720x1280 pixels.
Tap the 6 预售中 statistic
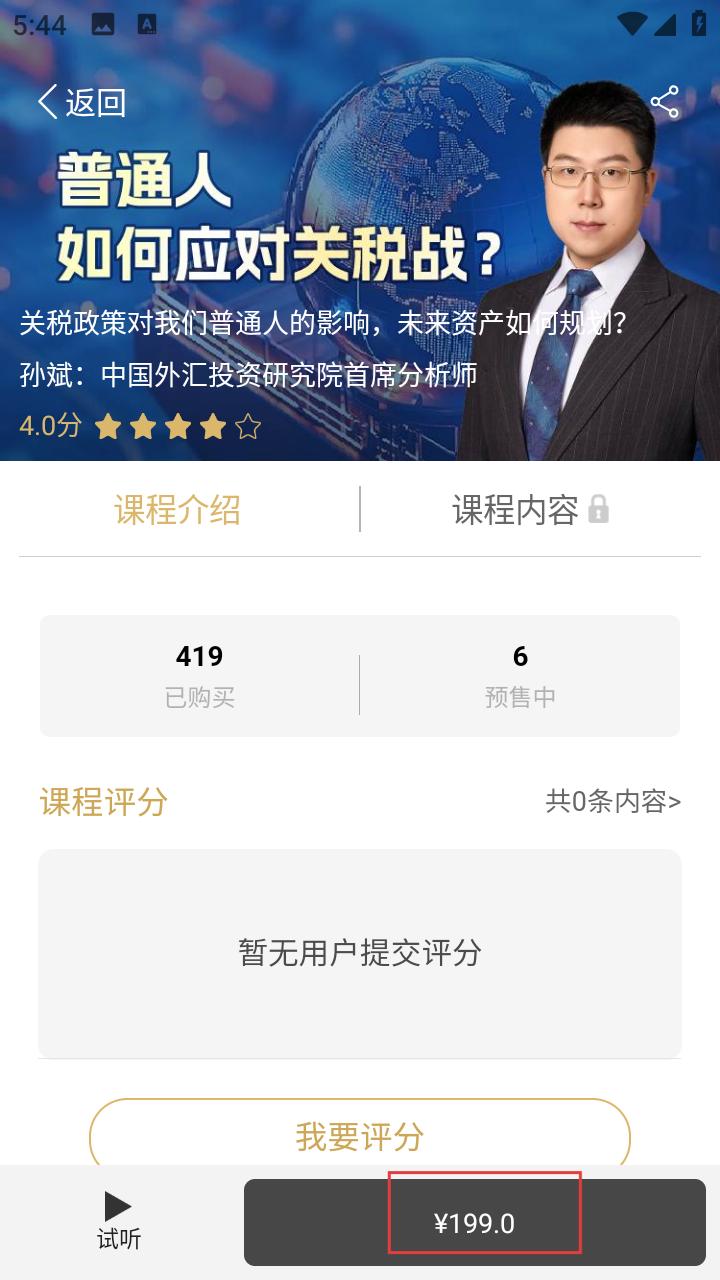click(x=521, y=675)
